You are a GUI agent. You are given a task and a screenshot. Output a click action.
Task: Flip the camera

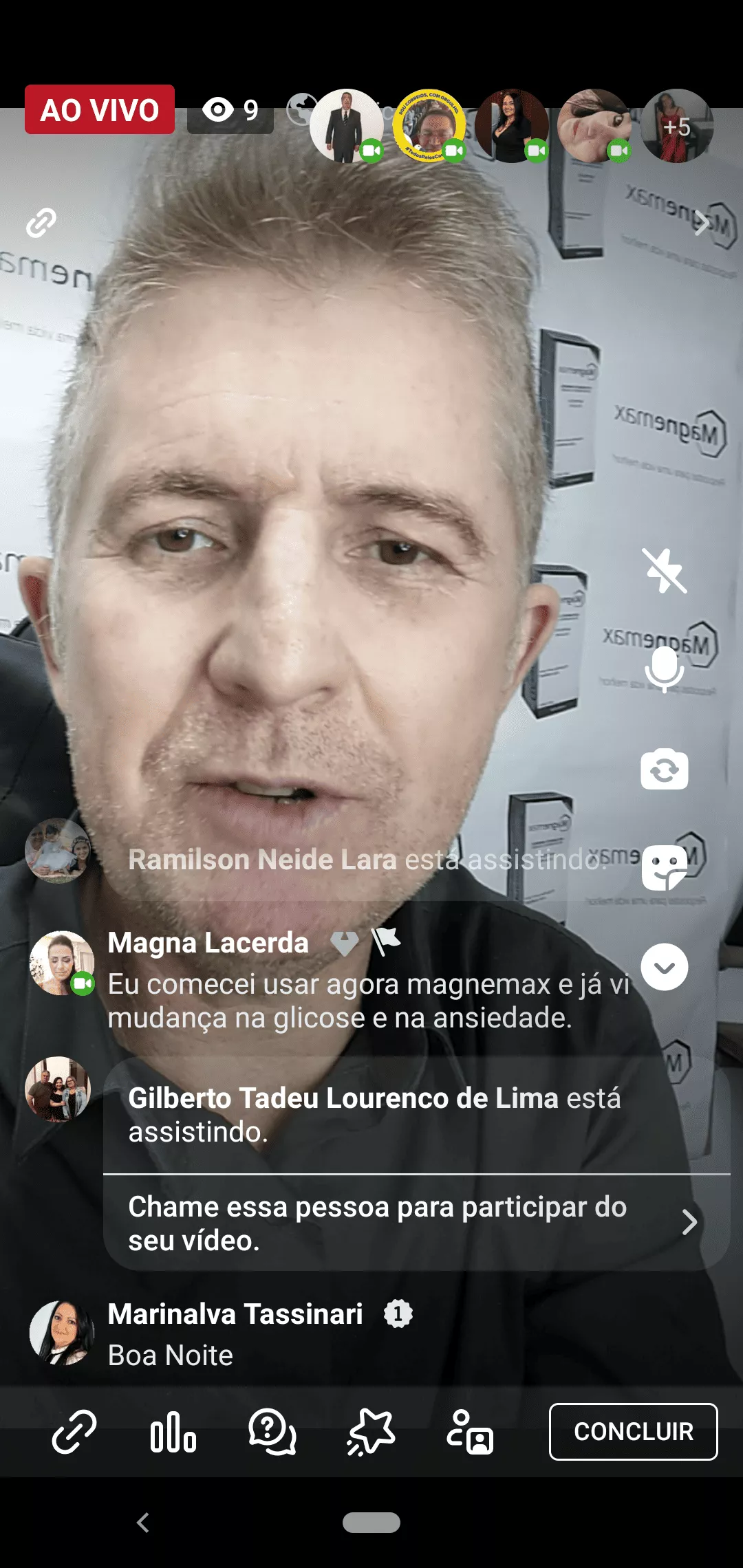click(x=664, y=769)
